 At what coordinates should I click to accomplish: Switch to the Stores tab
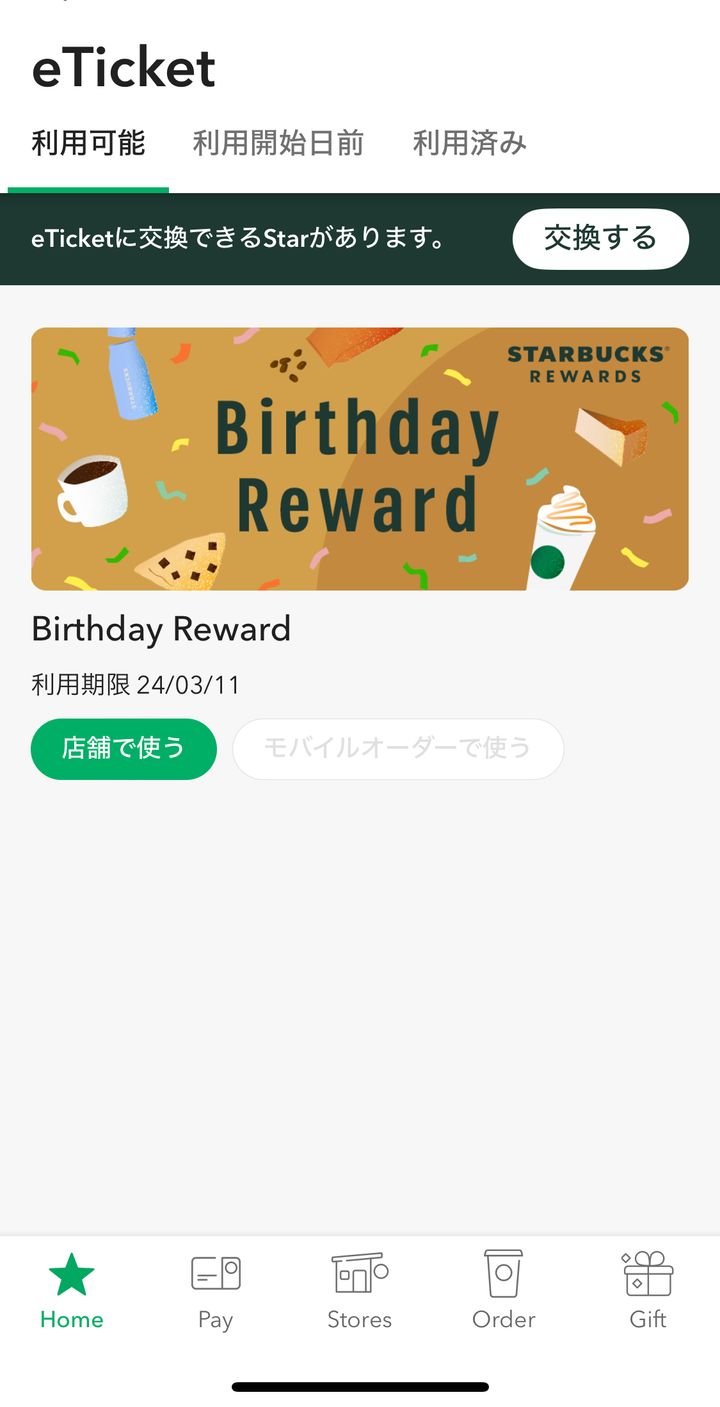360,1290
